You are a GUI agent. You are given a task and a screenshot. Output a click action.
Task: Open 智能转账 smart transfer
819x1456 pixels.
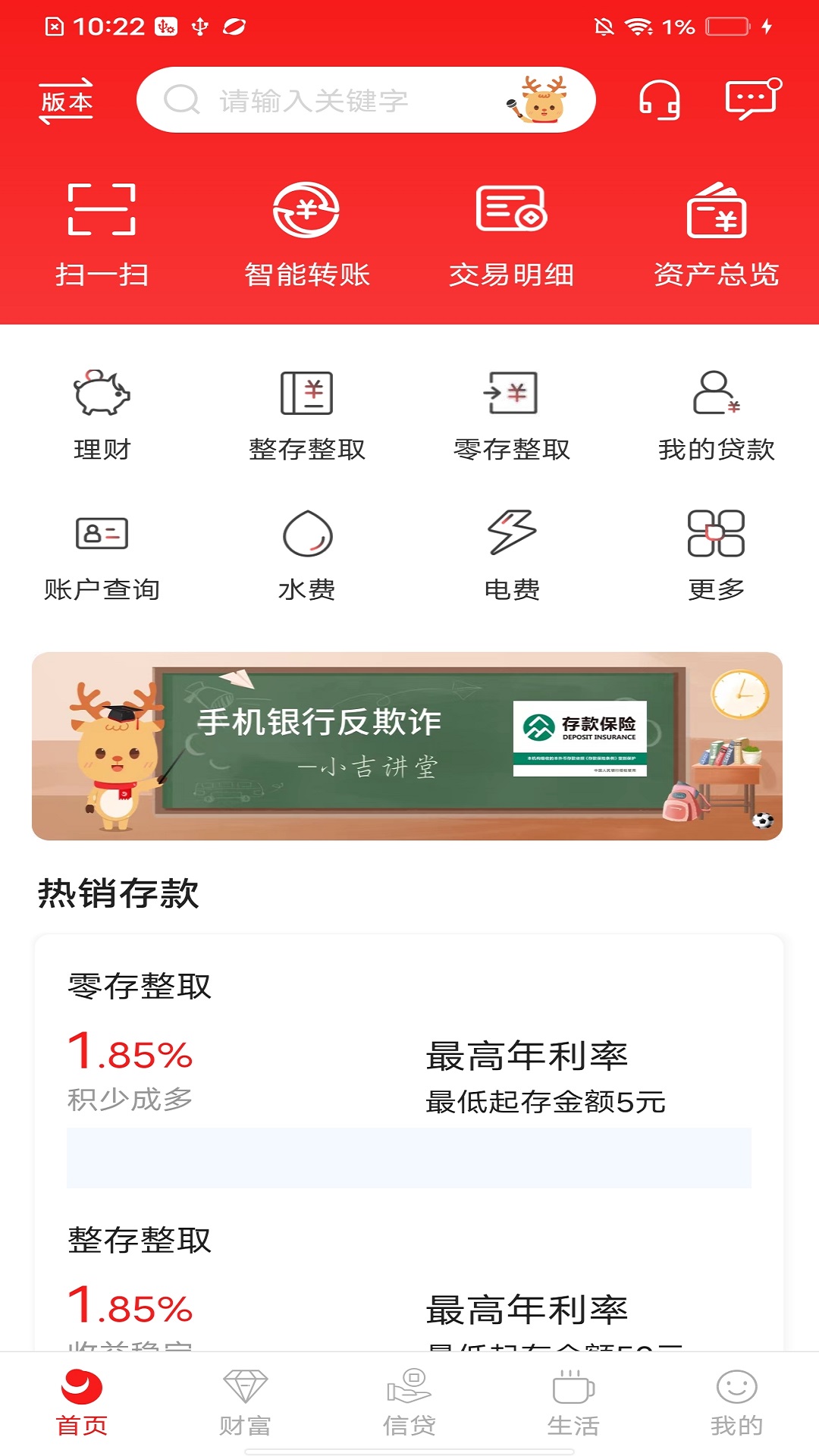pyautogui.click(x=306, y=234)
